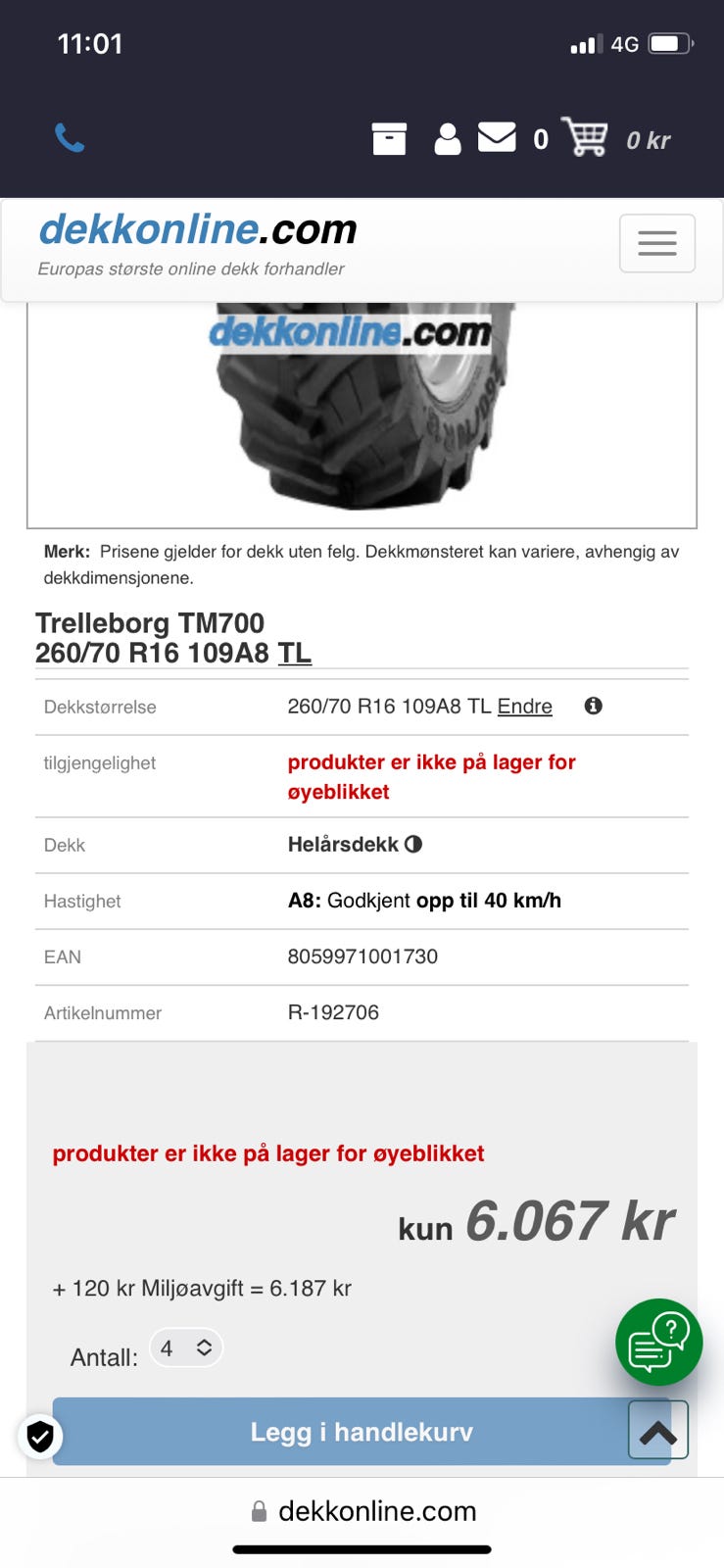
Task: Call the store via the phone icon
Action: tap(70, 138)
